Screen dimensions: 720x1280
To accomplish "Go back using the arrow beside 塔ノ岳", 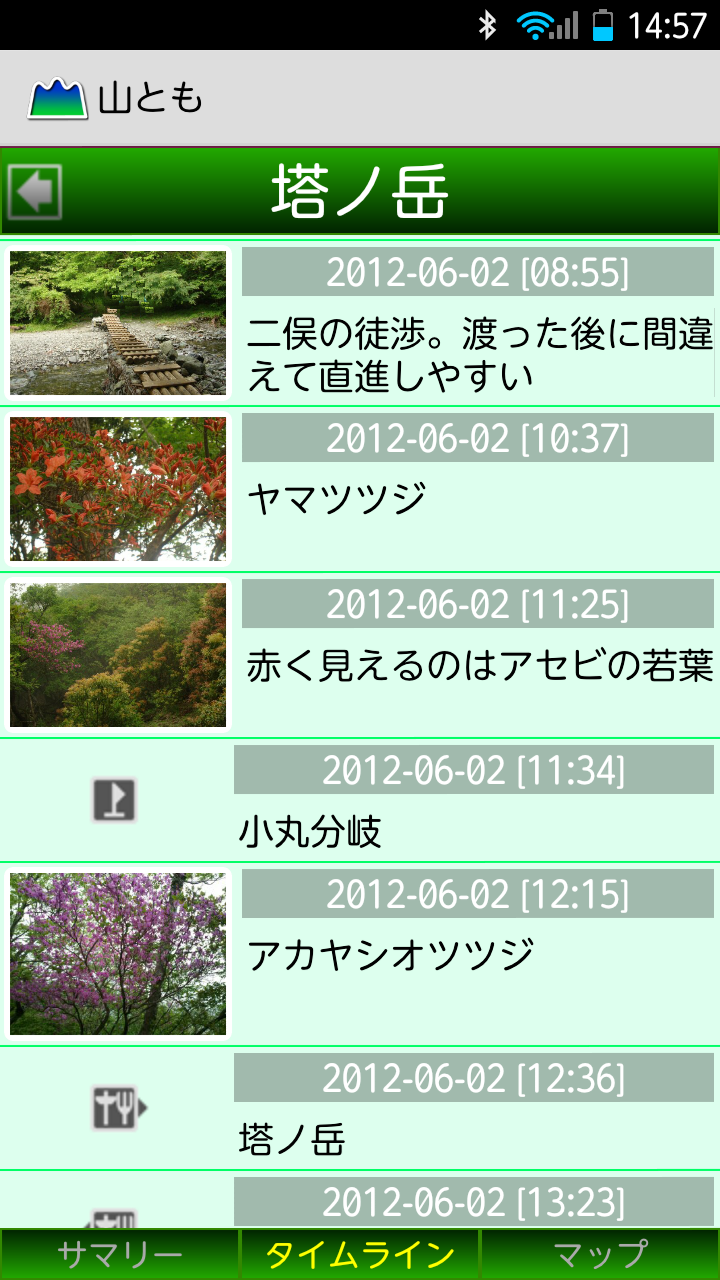I will point(35,191).
